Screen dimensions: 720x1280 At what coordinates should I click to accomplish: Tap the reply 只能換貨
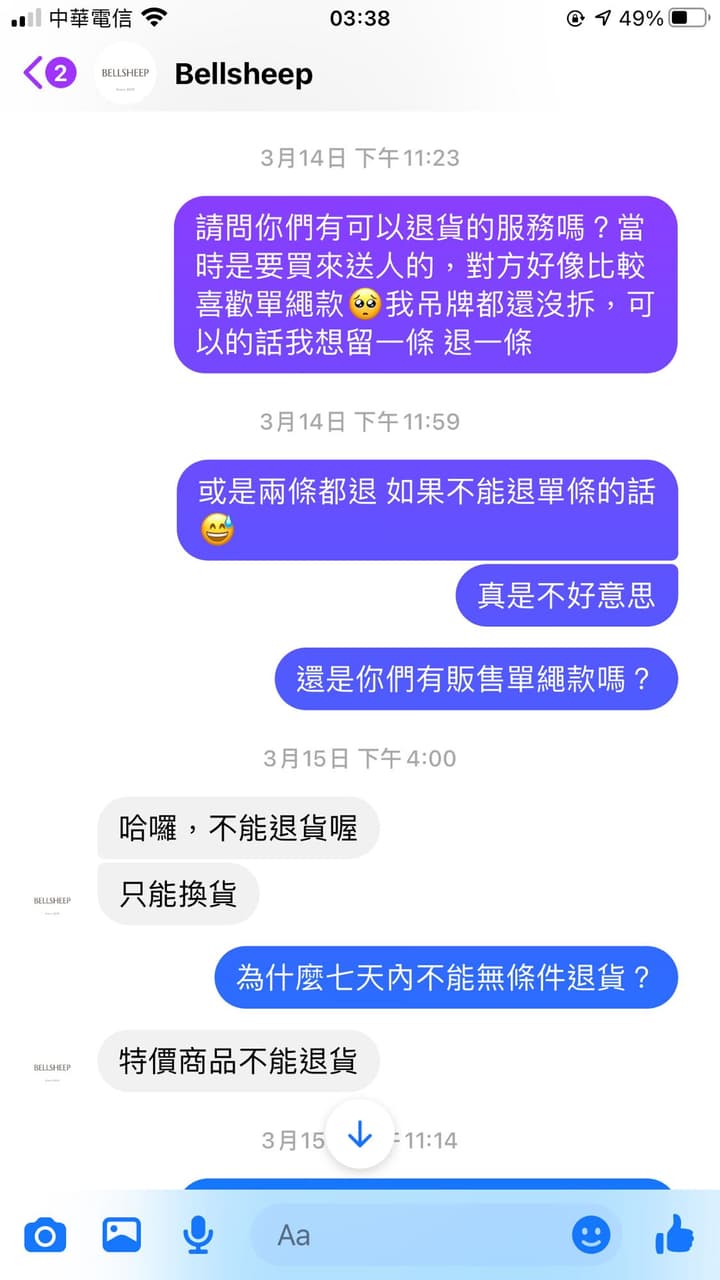click(178, 894)
